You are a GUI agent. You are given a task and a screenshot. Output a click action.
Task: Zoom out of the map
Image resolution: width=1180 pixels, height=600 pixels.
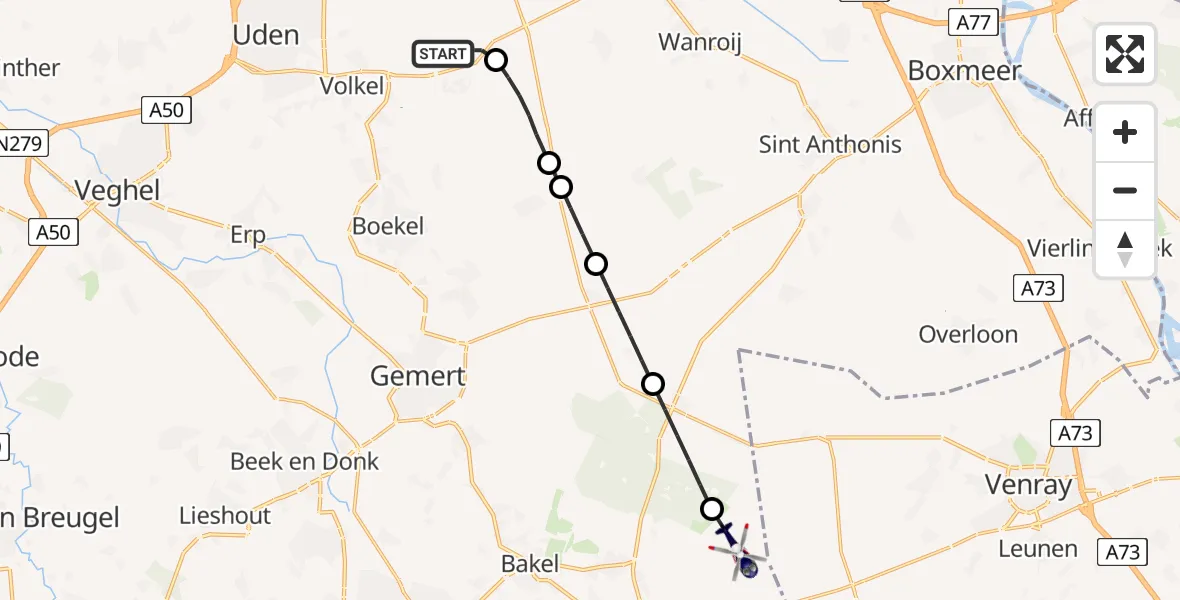click(x=1125, y=190)
